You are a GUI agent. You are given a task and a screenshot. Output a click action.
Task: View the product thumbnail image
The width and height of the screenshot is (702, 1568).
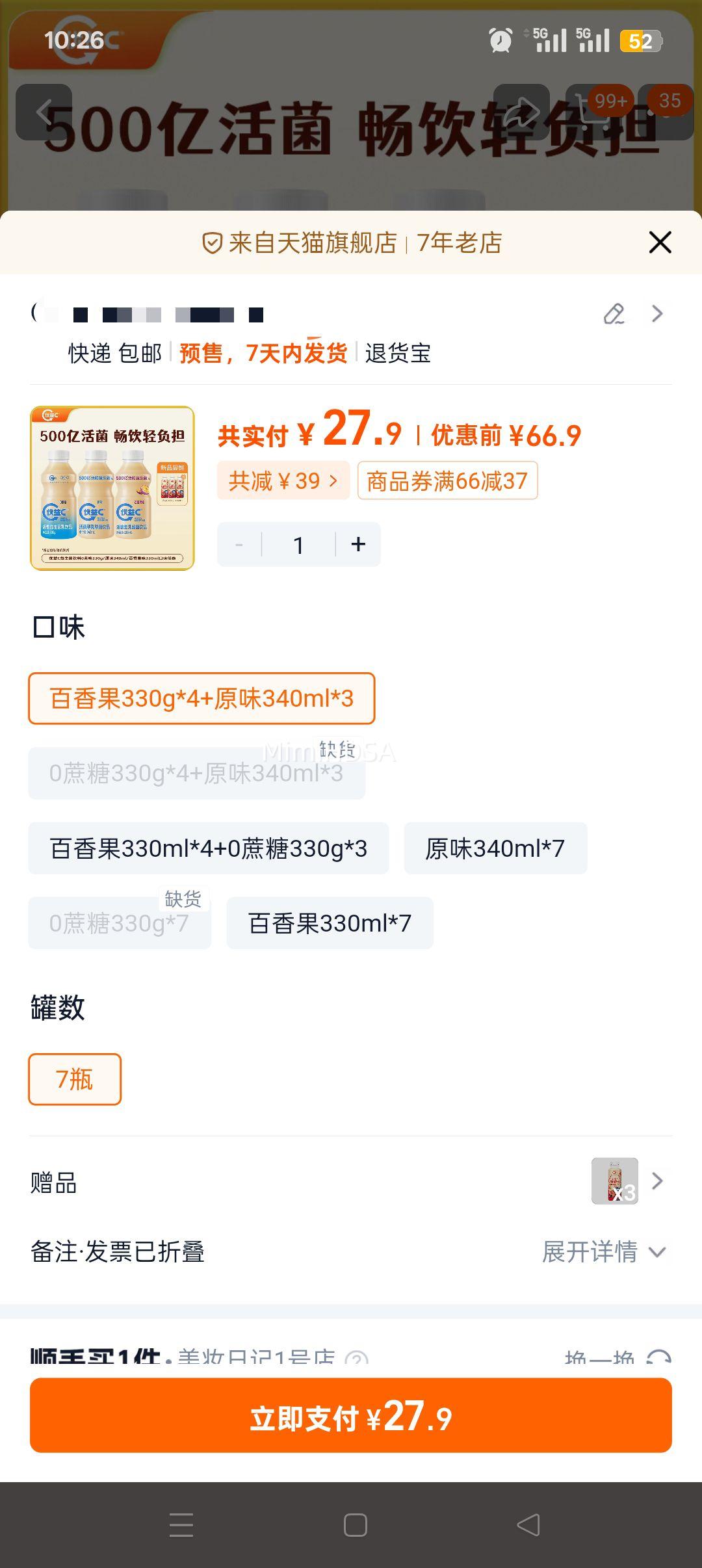tap(112, 488)
